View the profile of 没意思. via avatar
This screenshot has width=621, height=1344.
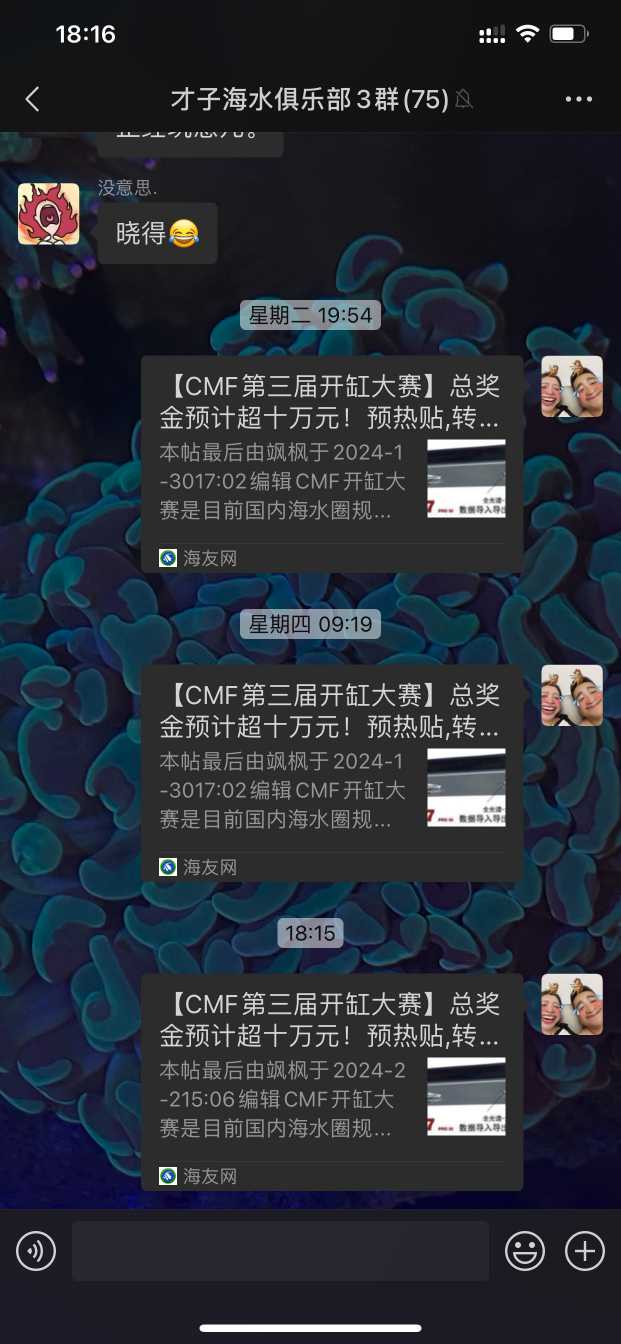coord(49,214)
